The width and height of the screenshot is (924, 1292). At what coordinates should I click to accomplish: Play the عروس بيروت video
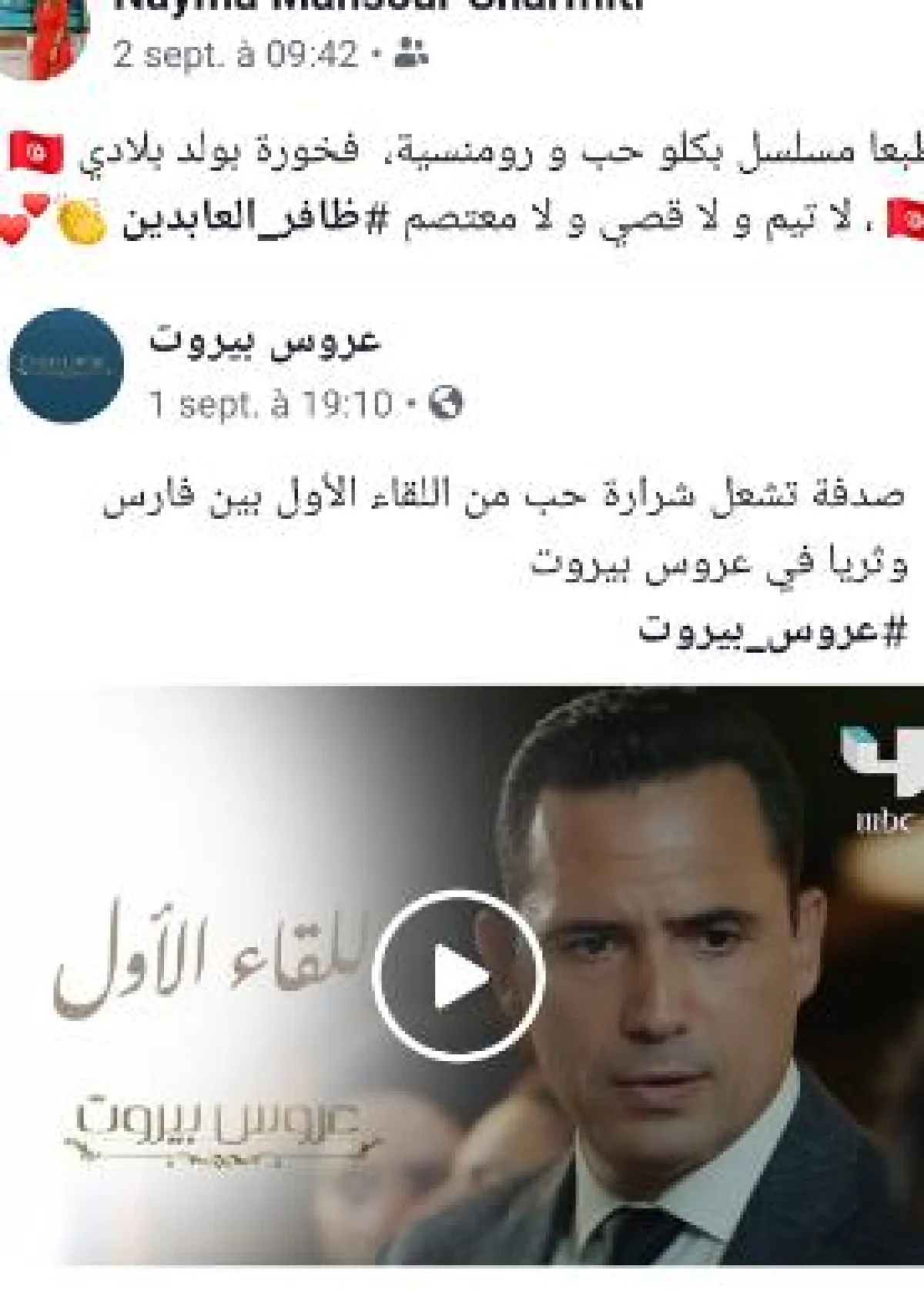click(459, 976)
